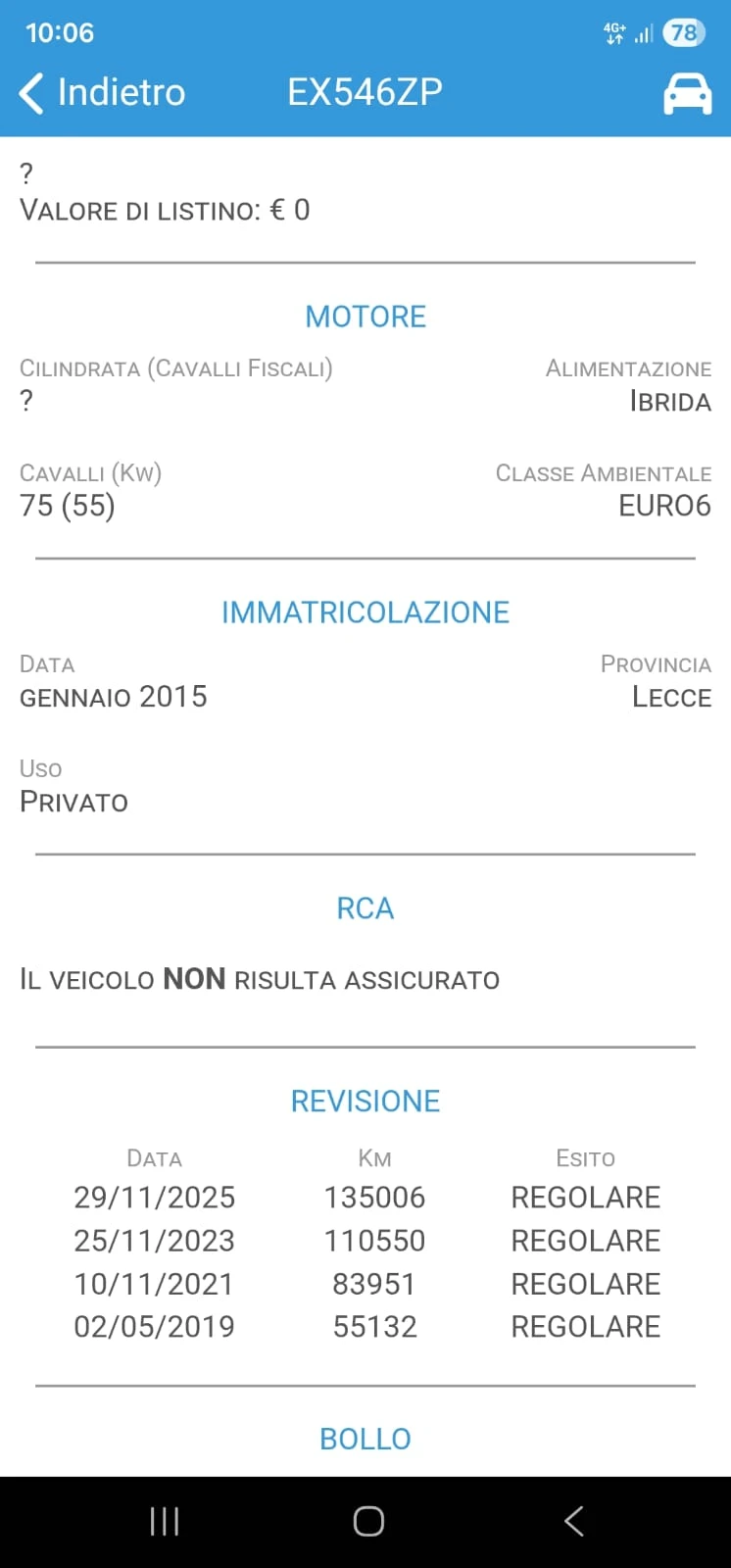Tap the NON risulta assicurato warning text

point(260,979)
